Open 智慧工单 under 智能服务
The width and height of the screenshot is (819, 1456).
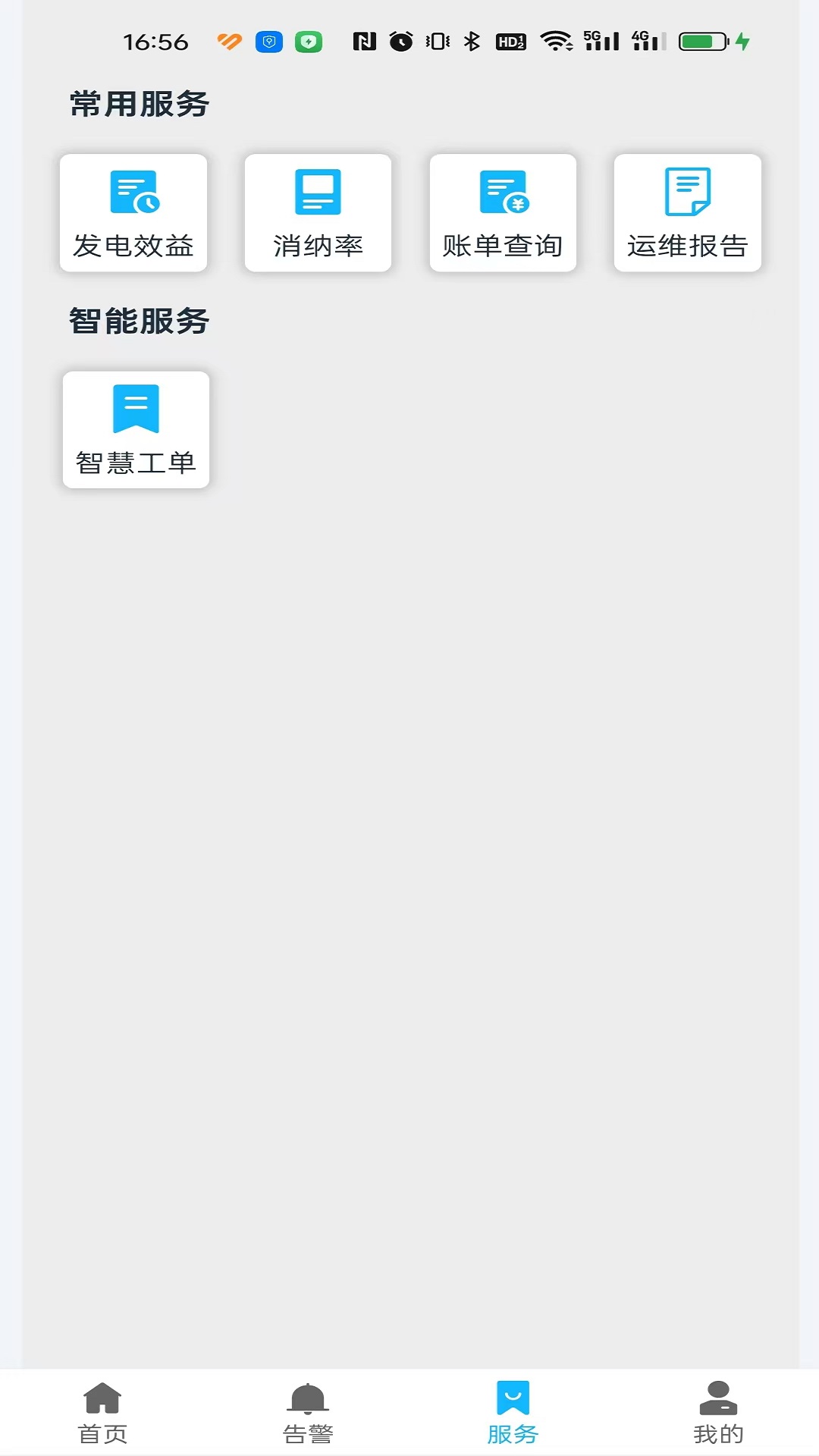pos(136,429)
